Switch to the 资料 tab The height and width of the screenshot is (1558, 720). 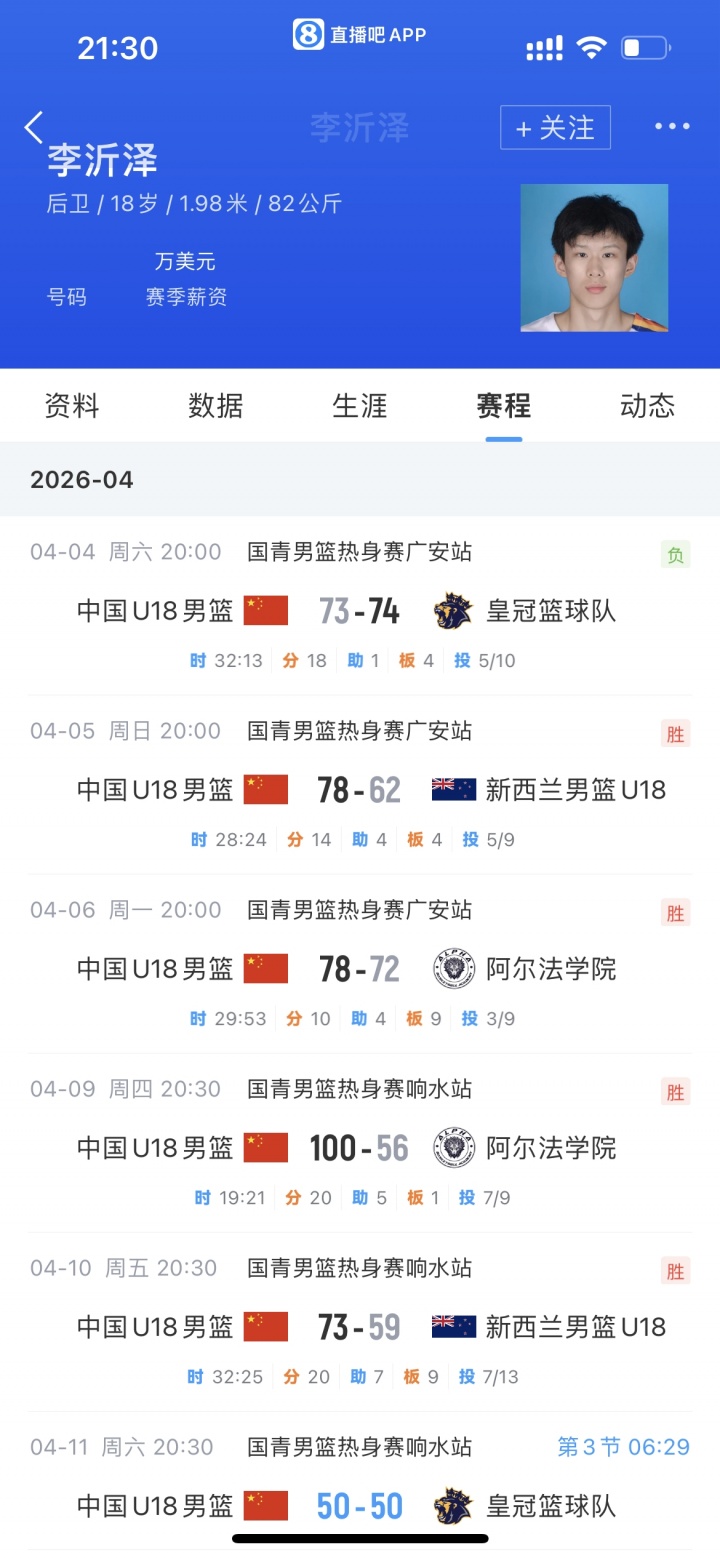pyautogui.click(x=72, y=405)
